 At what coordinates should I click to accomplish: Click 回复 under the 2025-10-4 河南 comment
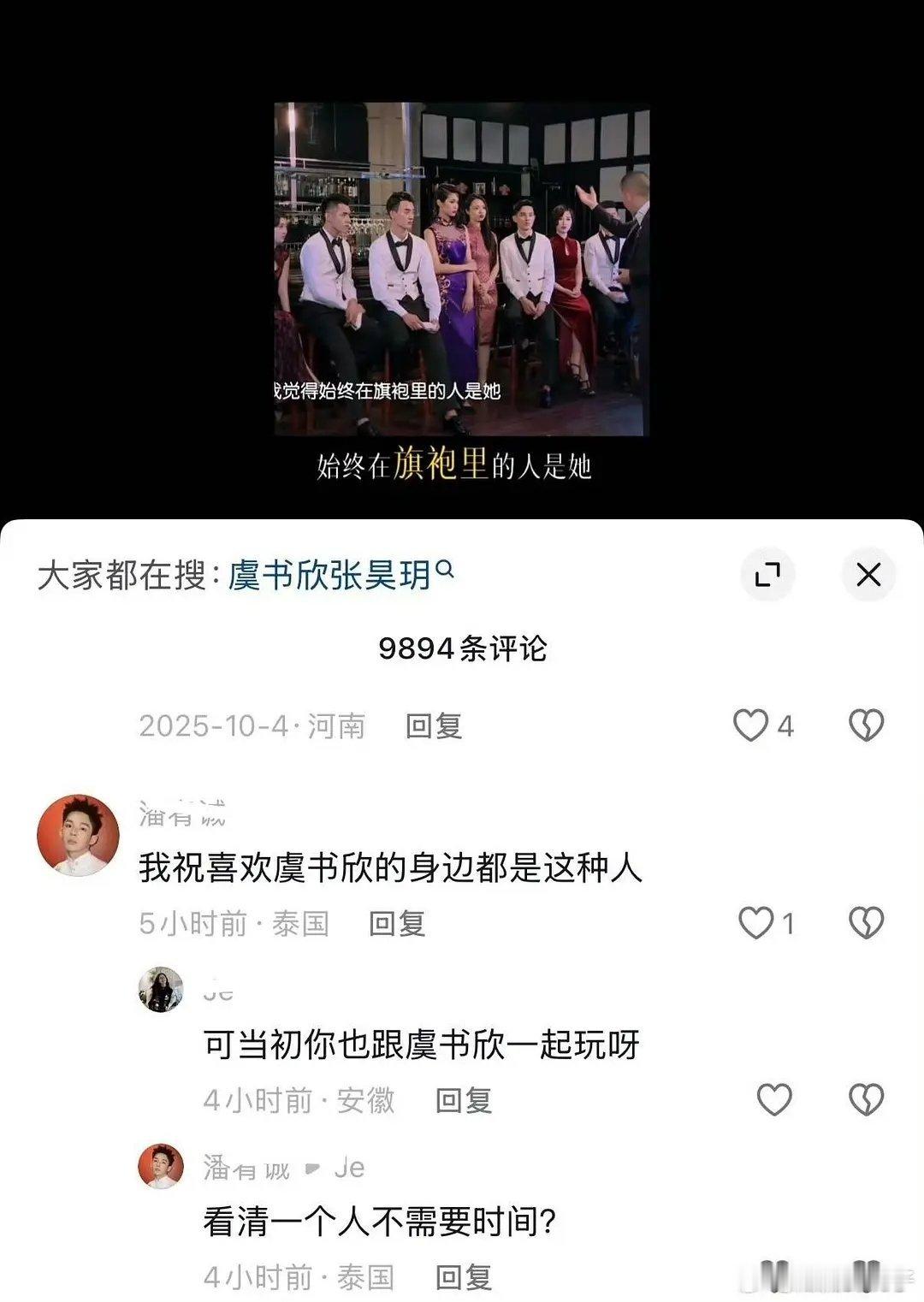(x=435, y=726)
